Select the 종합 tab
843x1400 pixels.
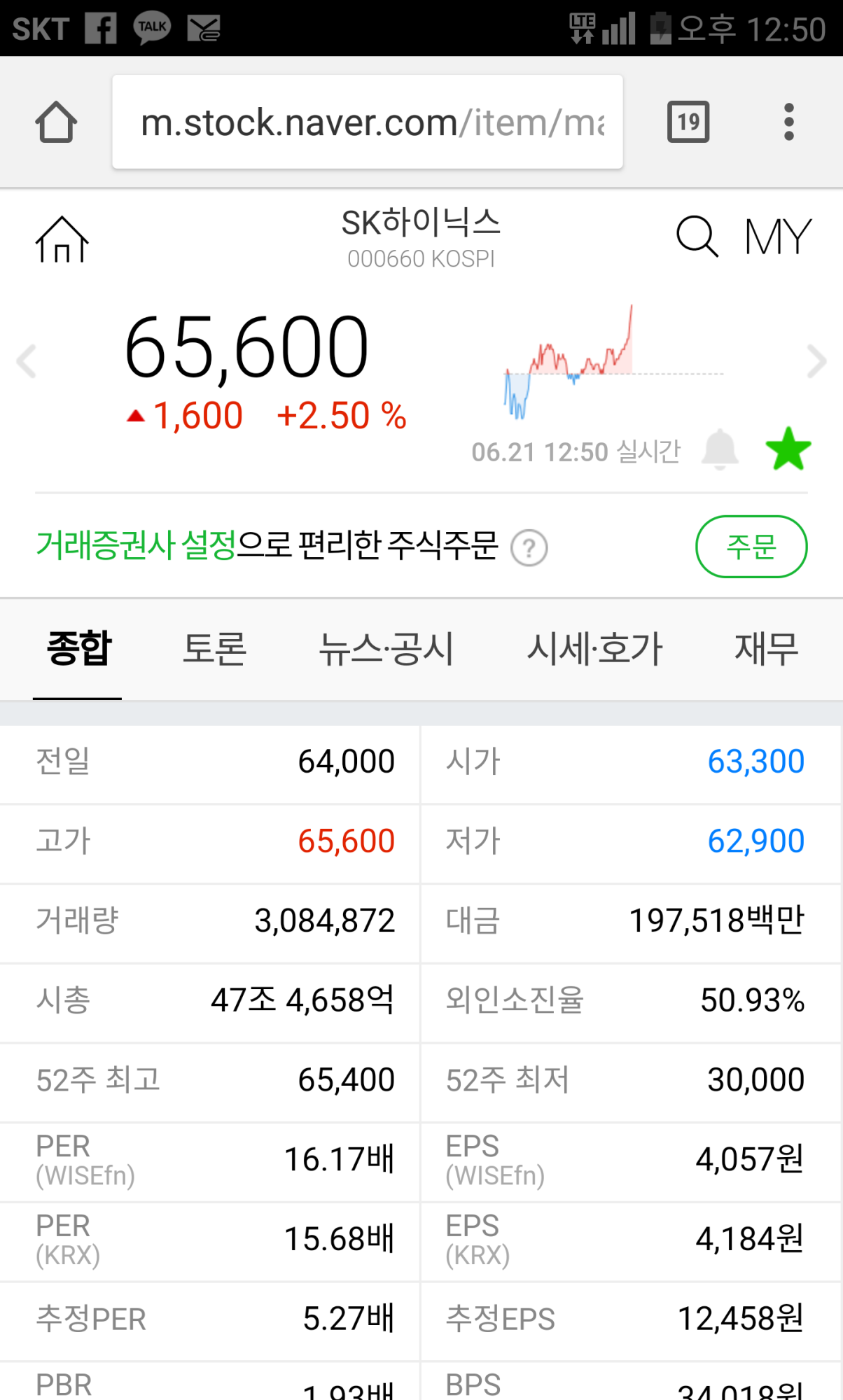coord(78,648)
